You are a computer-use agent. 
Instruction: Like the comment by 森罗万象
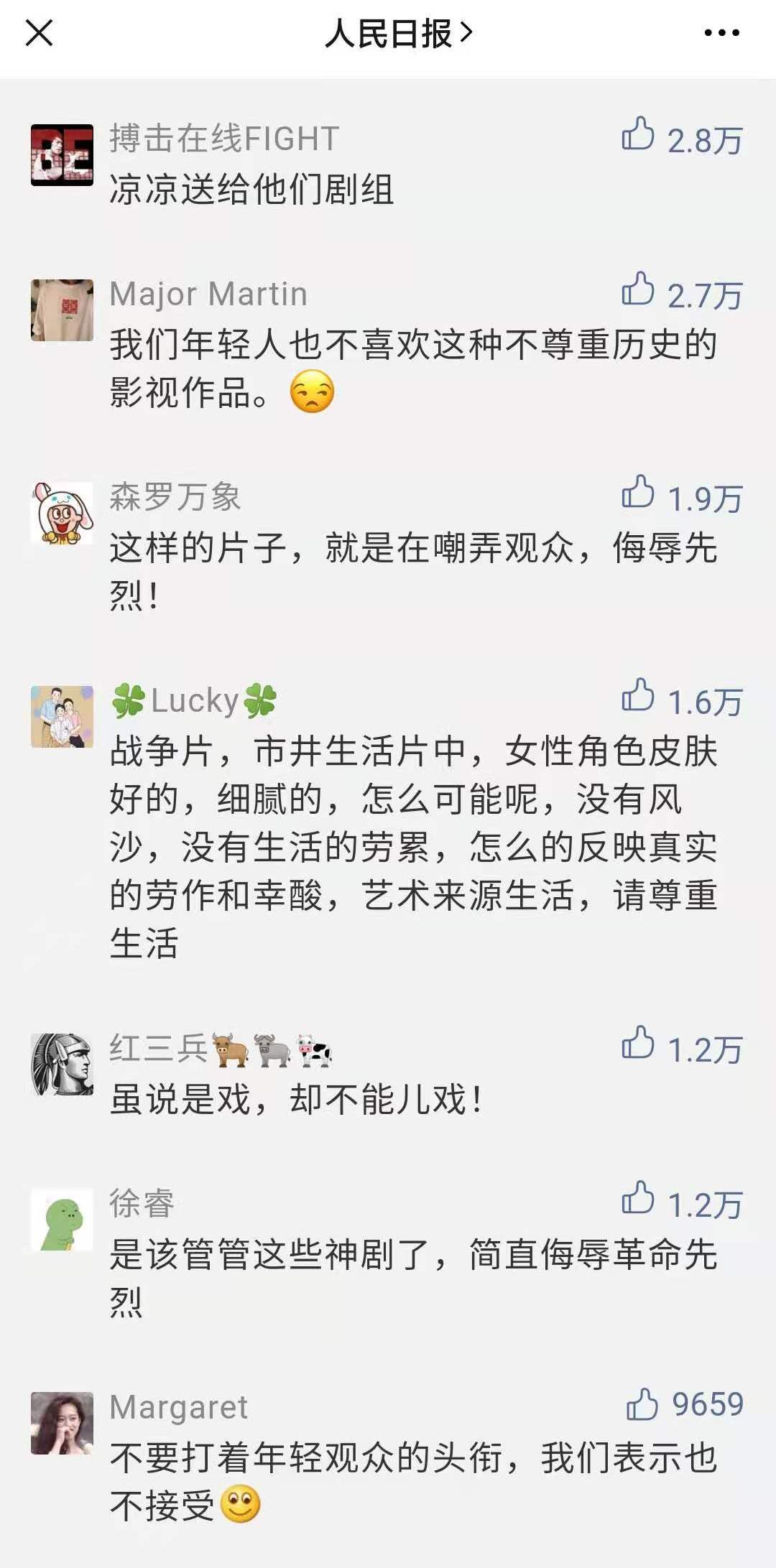pos(638,493)
